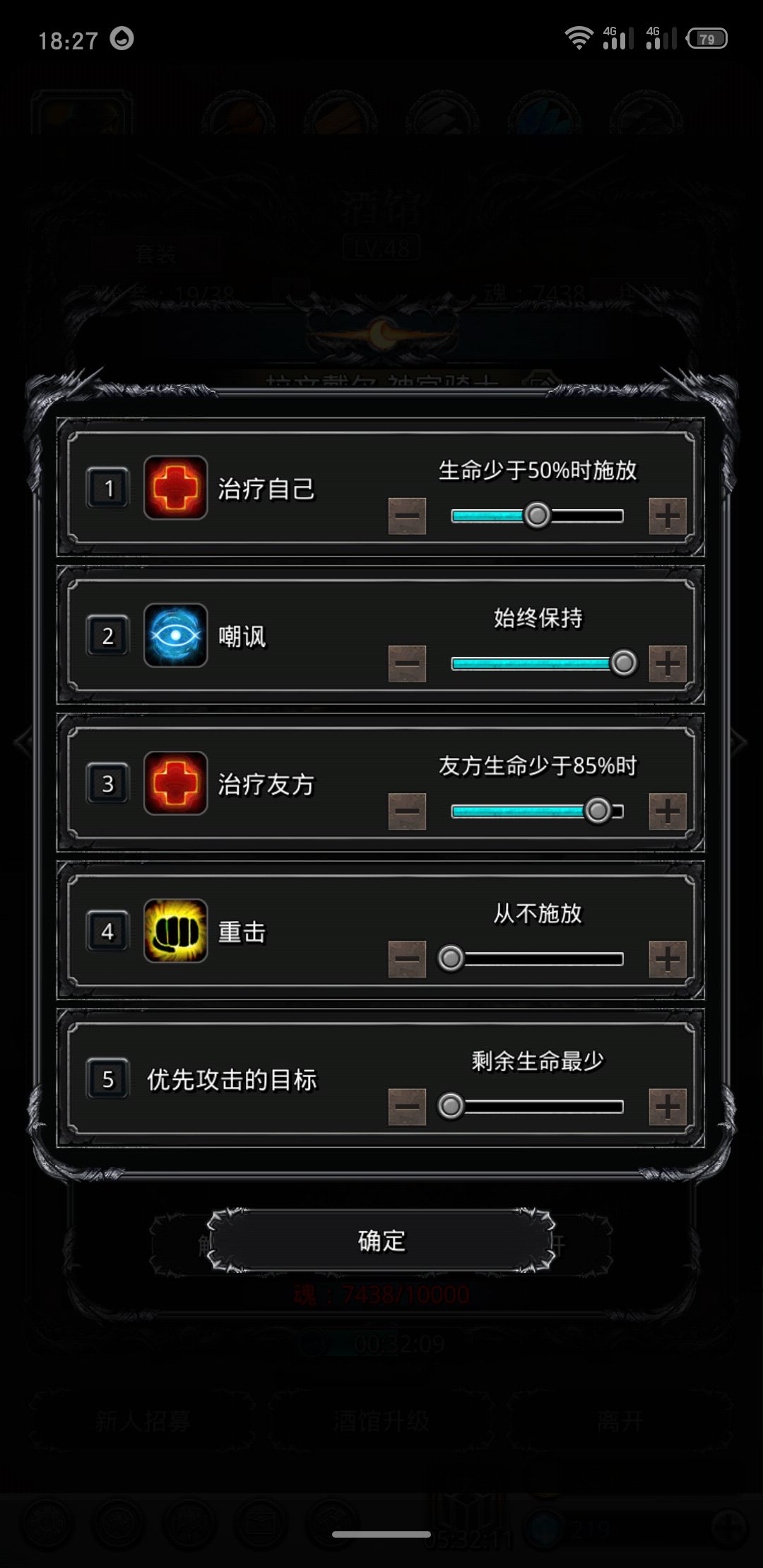763x1568 pixels.
Task: Open 新人招募 recruitment option
Action: coord(148,1416)
